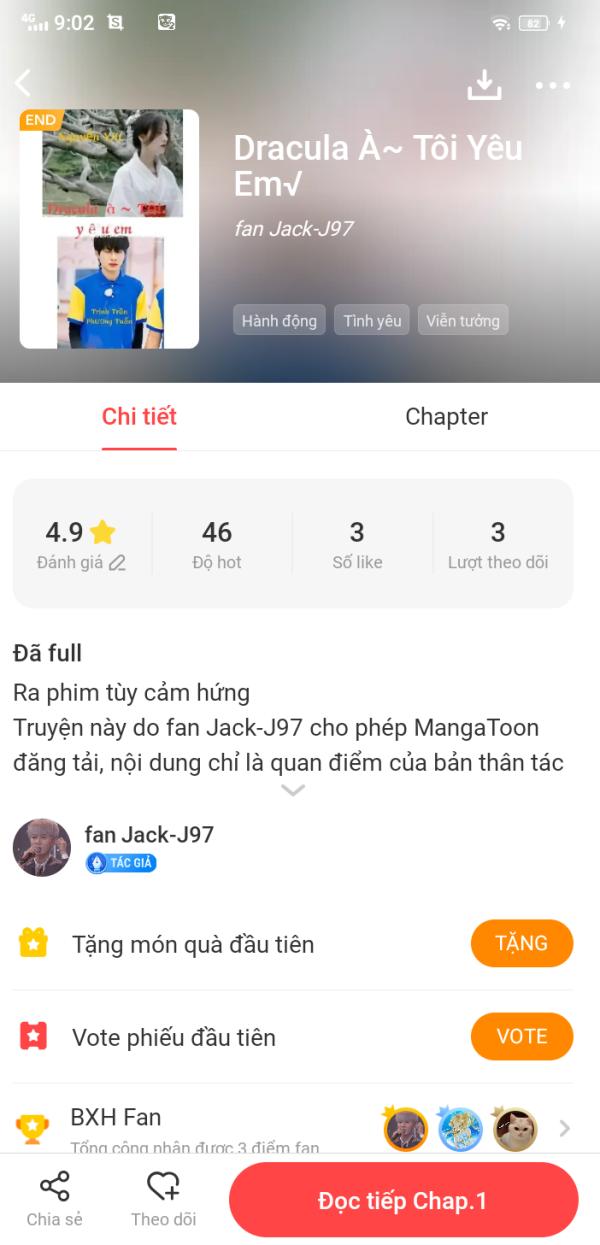Open the Hành động genre tag
The height and width of the screenshot is (1245, 600).
[279, 320]
